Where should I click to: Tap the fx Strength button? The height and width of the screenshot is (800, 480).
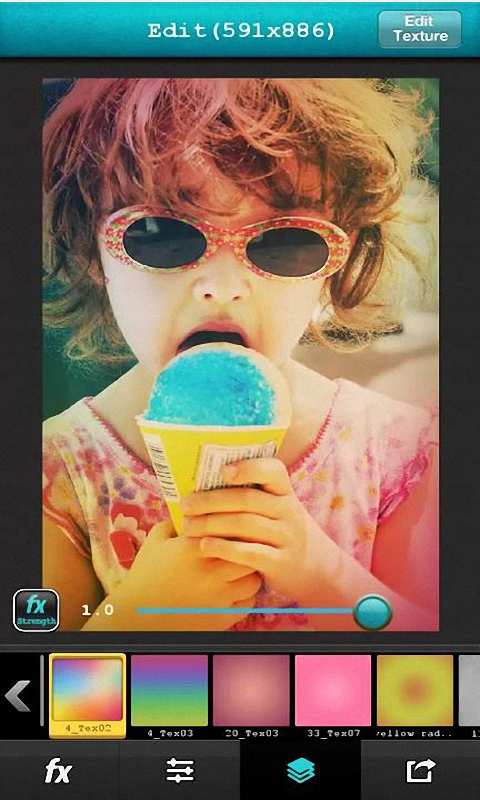tap(36, 610)
